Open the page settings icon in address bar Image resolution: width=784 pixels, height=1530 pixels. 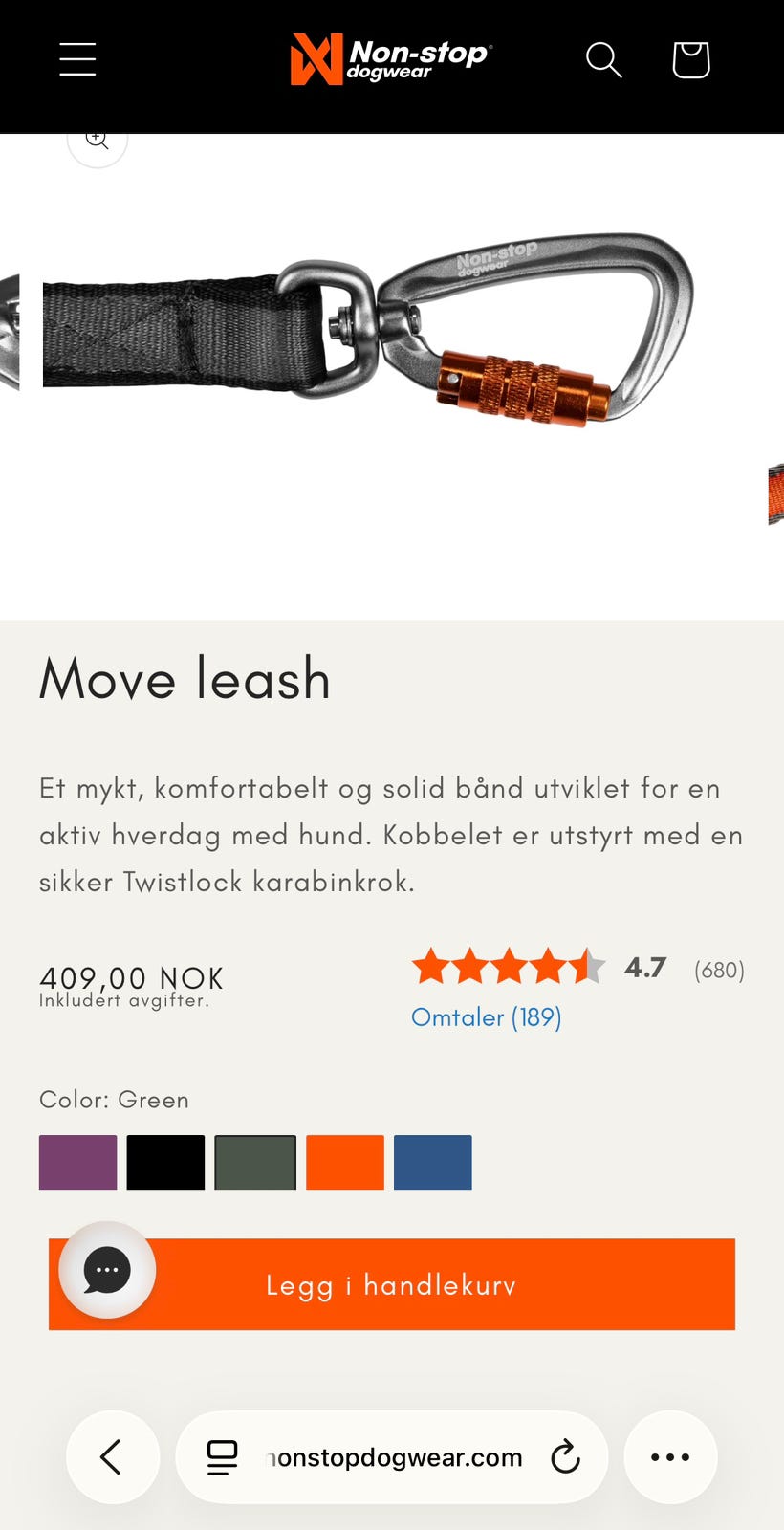click(222, 1457)
